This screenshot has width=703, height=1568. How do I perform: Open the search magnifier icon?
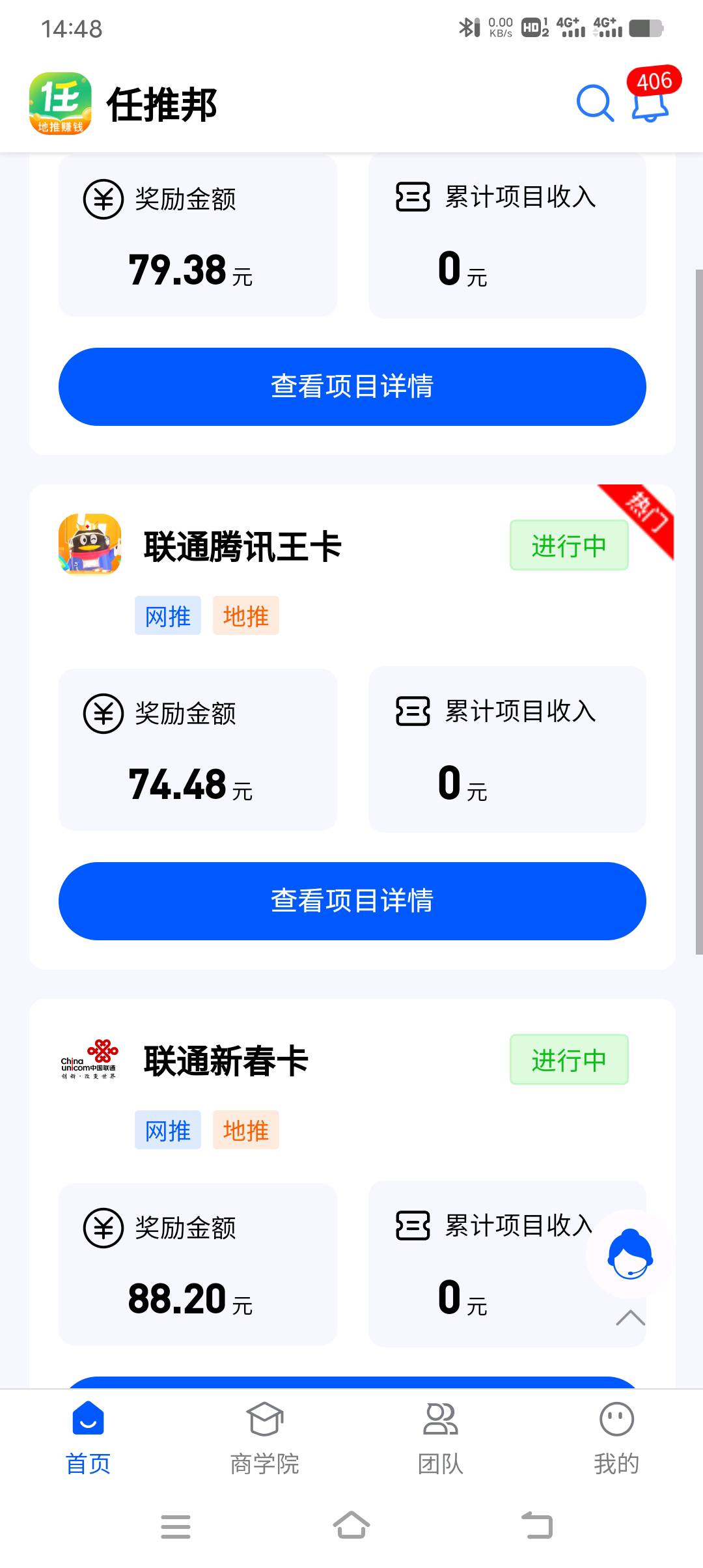point(595,104)
